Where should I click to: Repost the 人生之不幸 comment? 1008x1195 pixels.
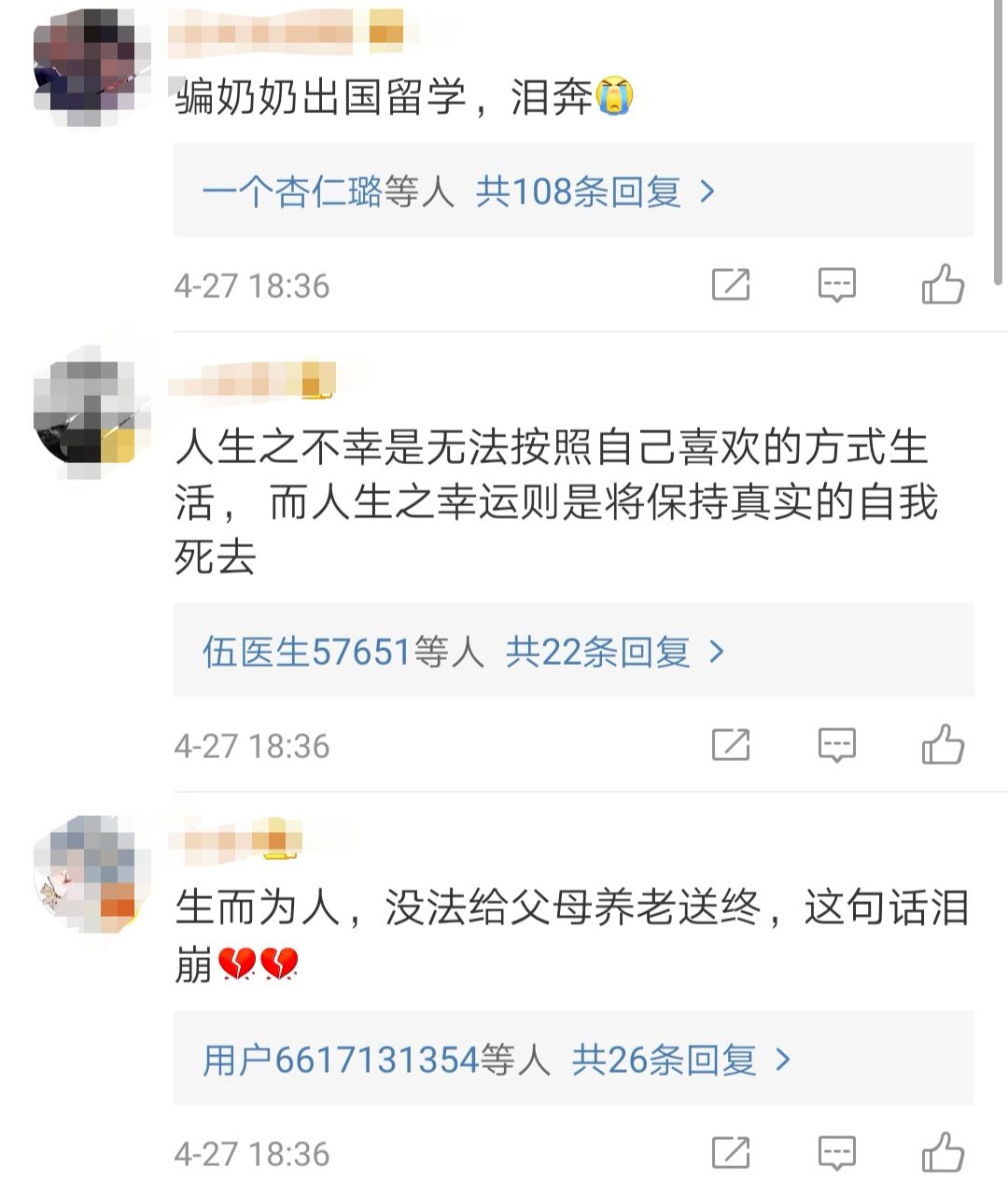tap(731, 744)
